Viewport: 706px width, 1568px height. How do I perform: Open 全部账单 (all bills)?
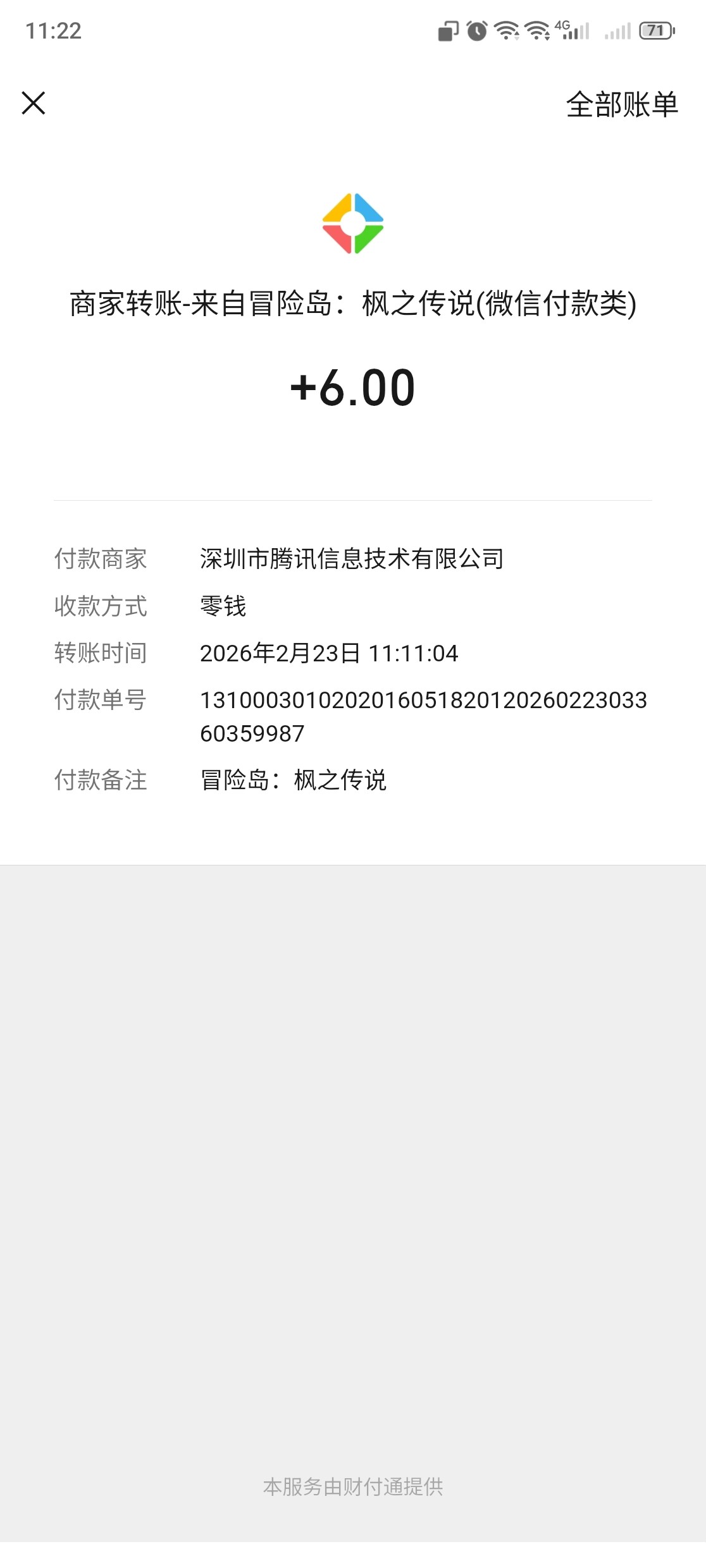621,104
